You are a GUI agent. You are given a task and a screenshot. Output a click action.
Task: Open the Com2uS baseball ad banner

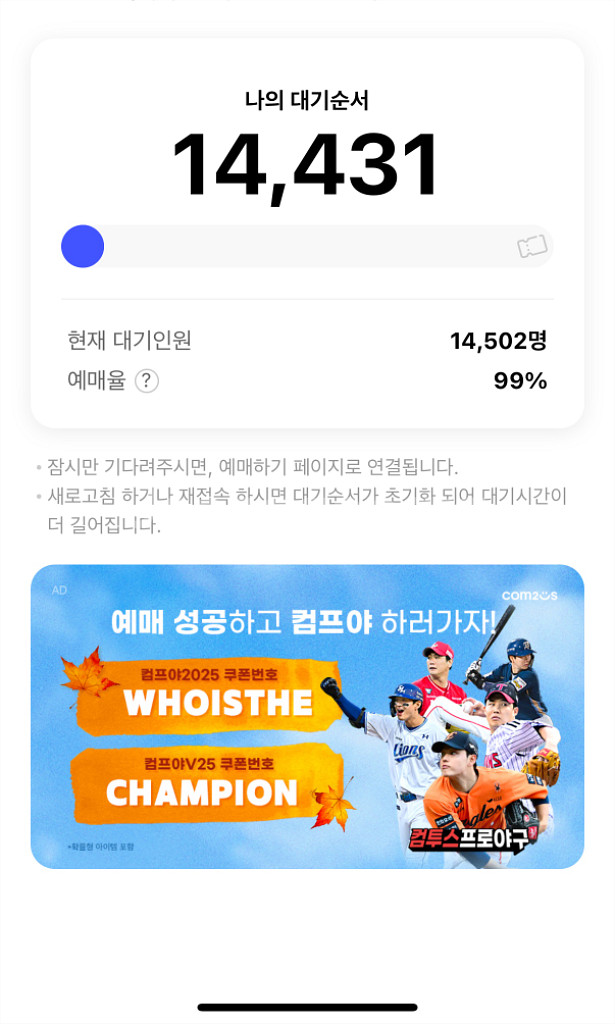coord(308,716)
